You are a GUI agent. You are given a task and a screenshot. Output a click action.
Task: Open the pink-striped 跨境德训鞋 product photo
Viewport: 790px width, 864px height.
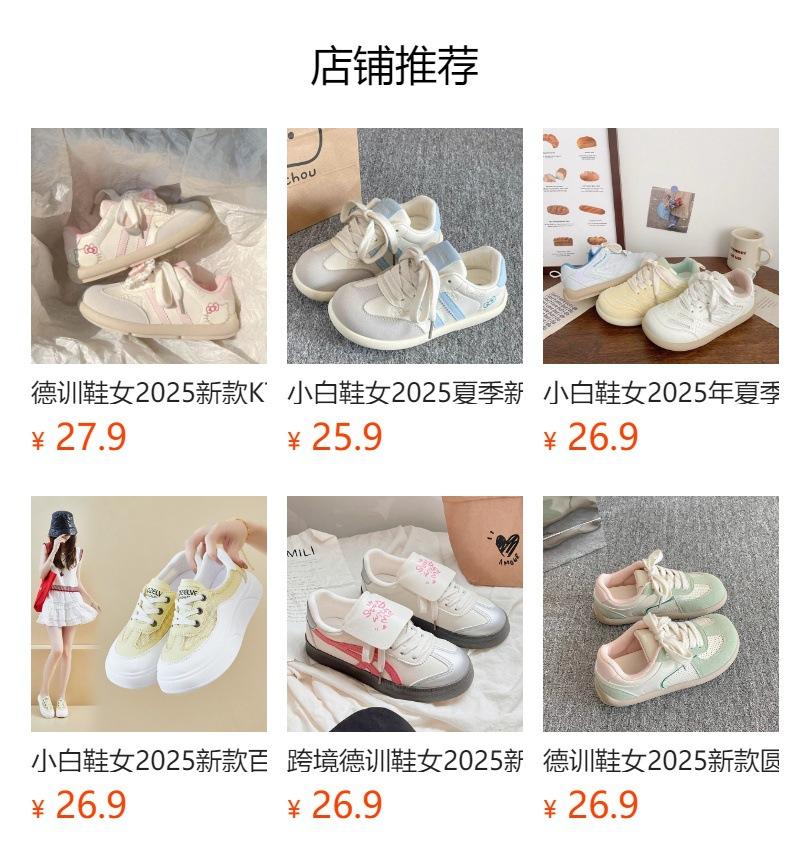(x=396, y=613)
